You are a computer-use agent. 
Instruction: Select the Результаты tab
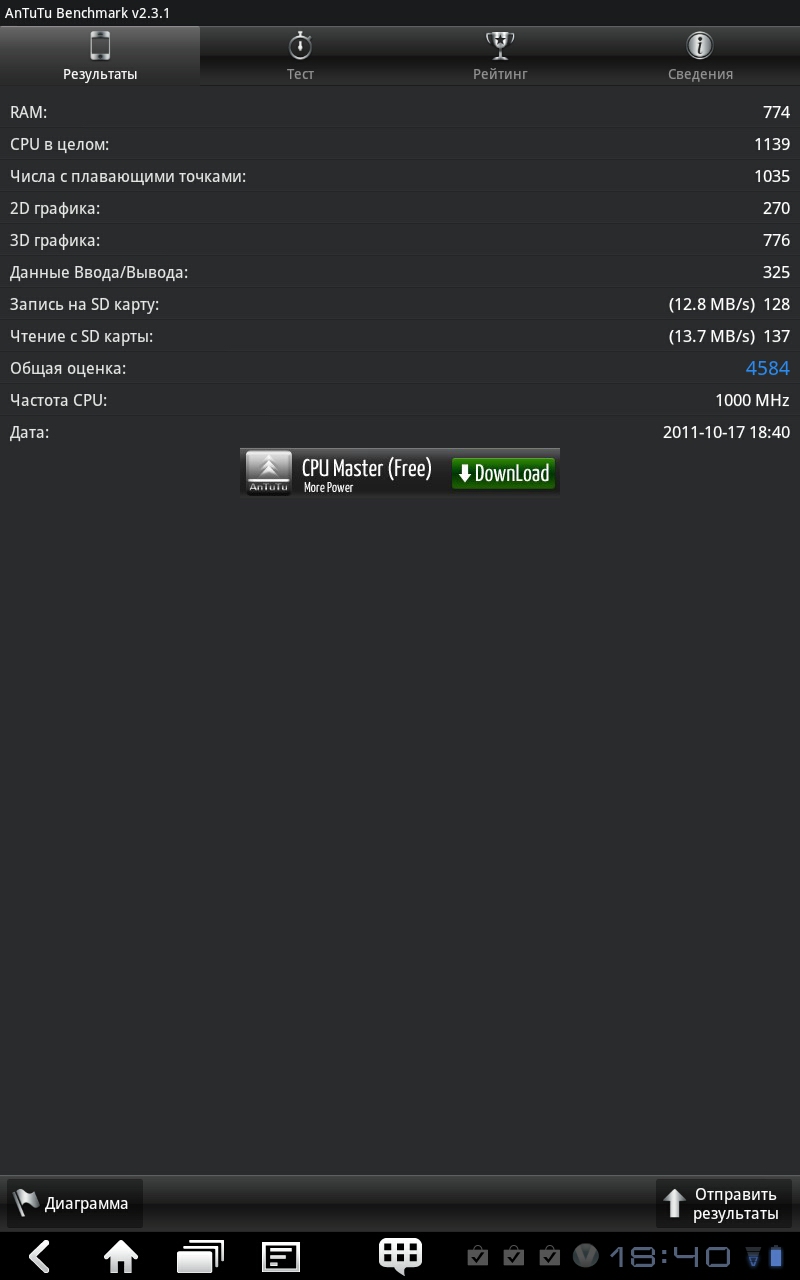pyautogui.click(x=100, y=56)
